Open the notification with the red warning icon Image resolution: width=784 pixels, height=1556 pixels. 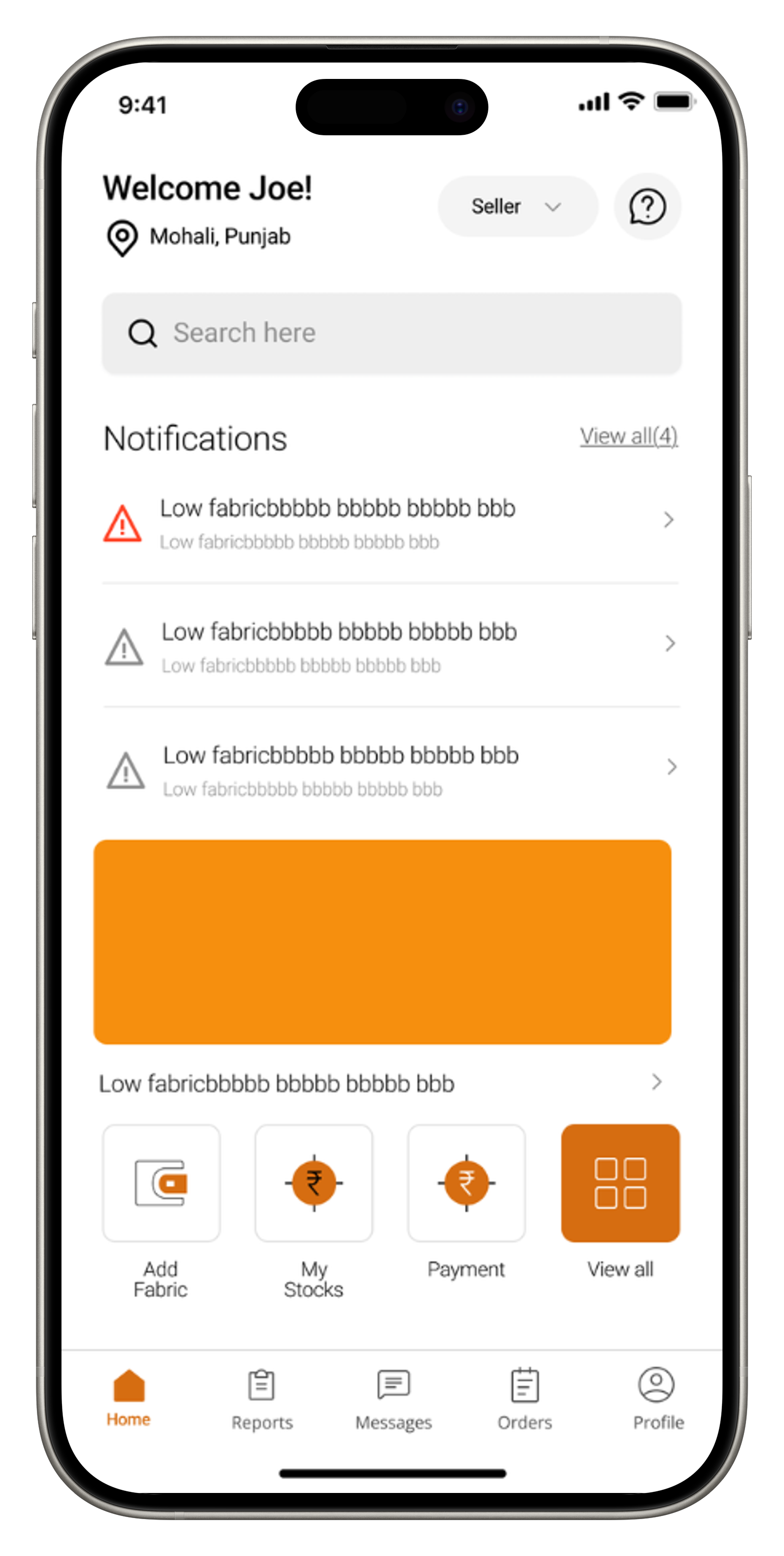(390, 523)
